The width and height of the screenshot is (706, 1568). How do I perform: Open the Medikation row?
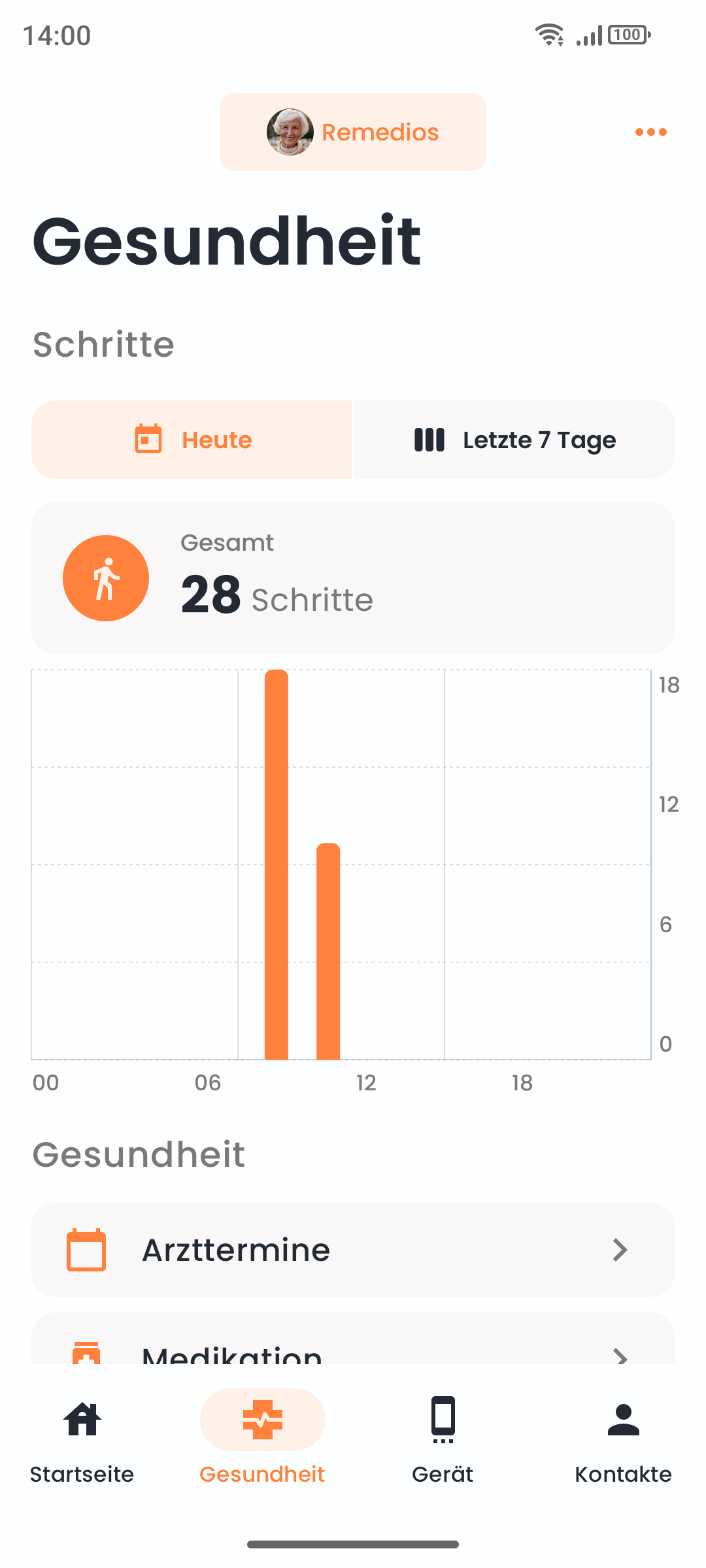(x=353, y=1346)
